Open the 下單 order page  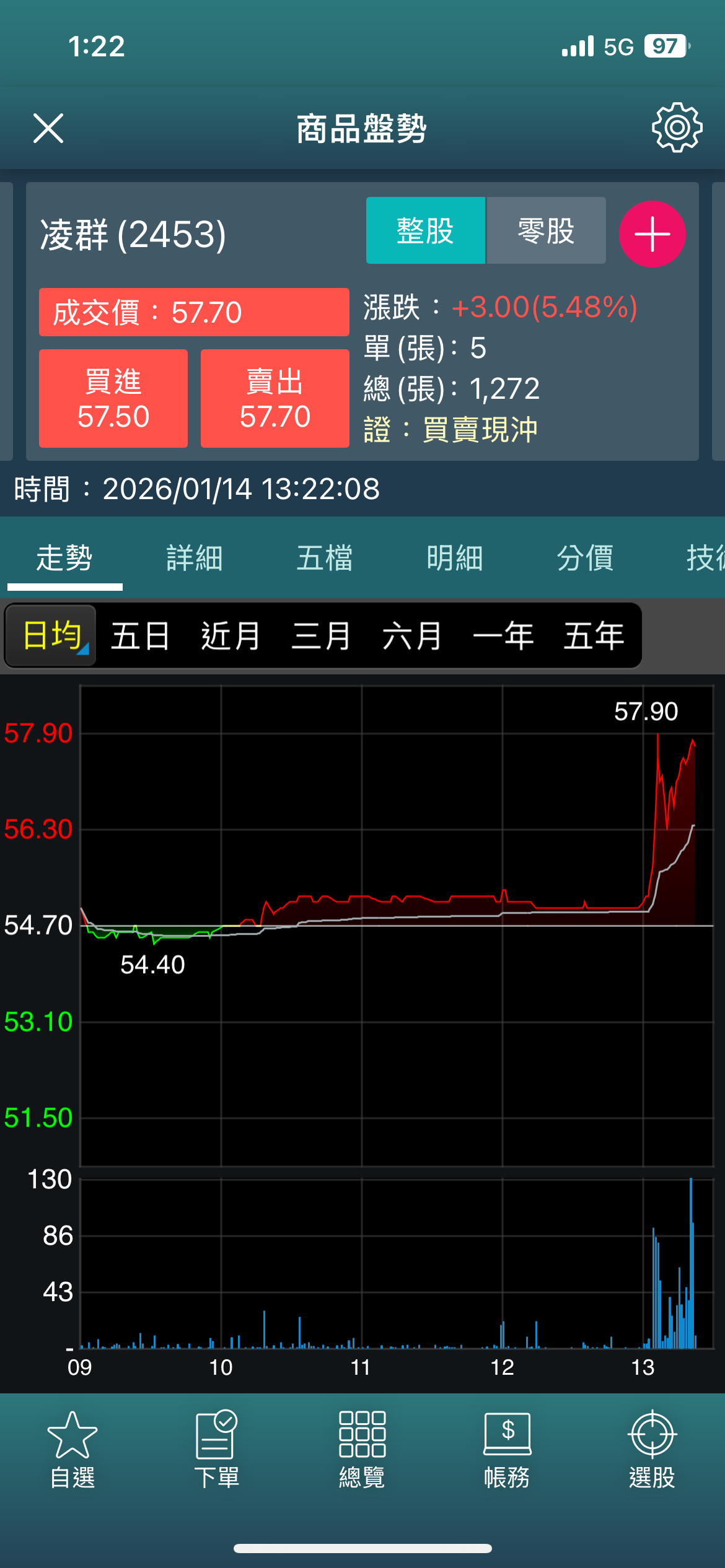click(x=217, y=1450)
